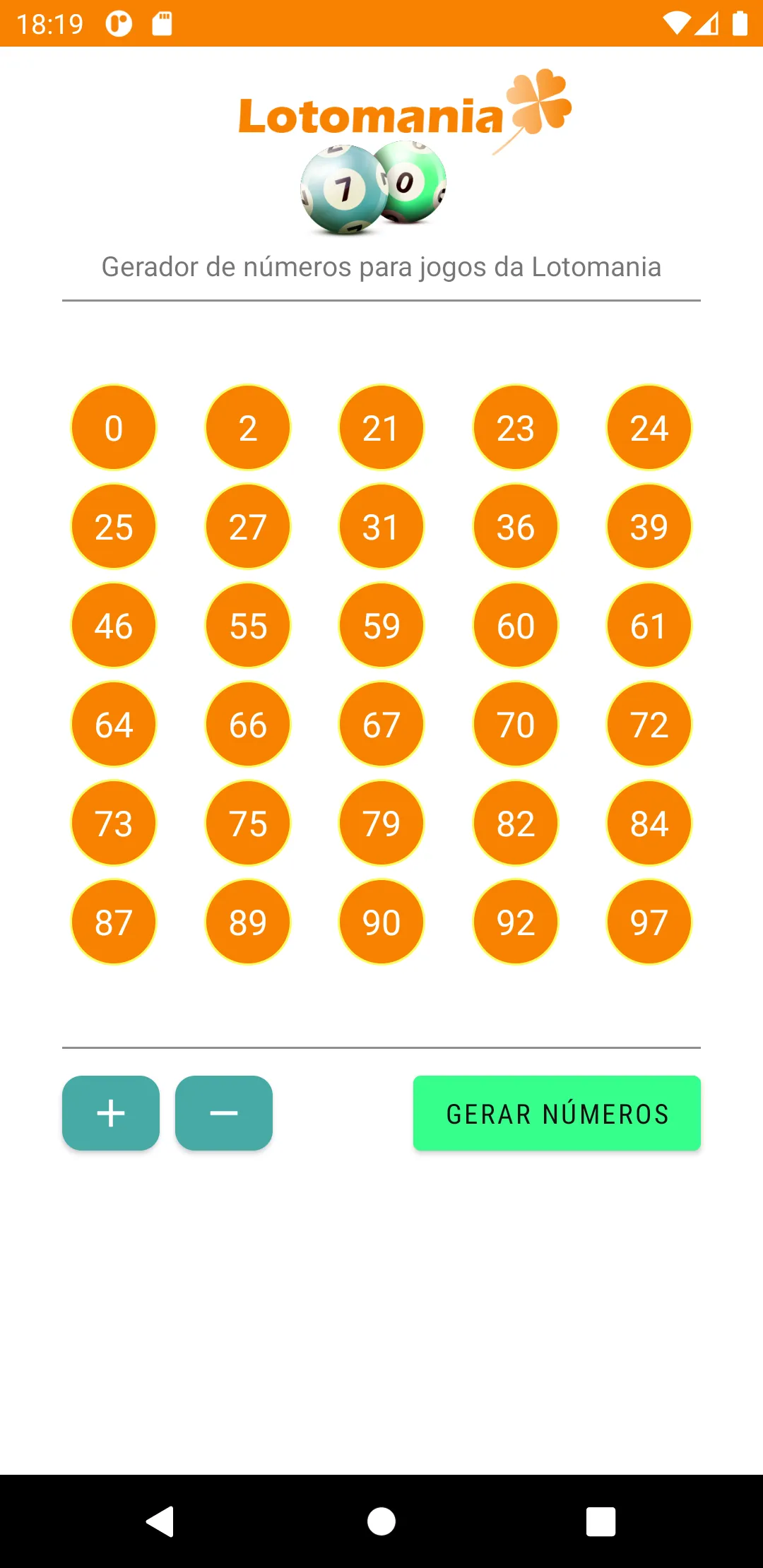Tap the GERAR NÚMEROS button
Image resolution: width=763 pixels, height=1568 pixels.
coord(557,1113)
